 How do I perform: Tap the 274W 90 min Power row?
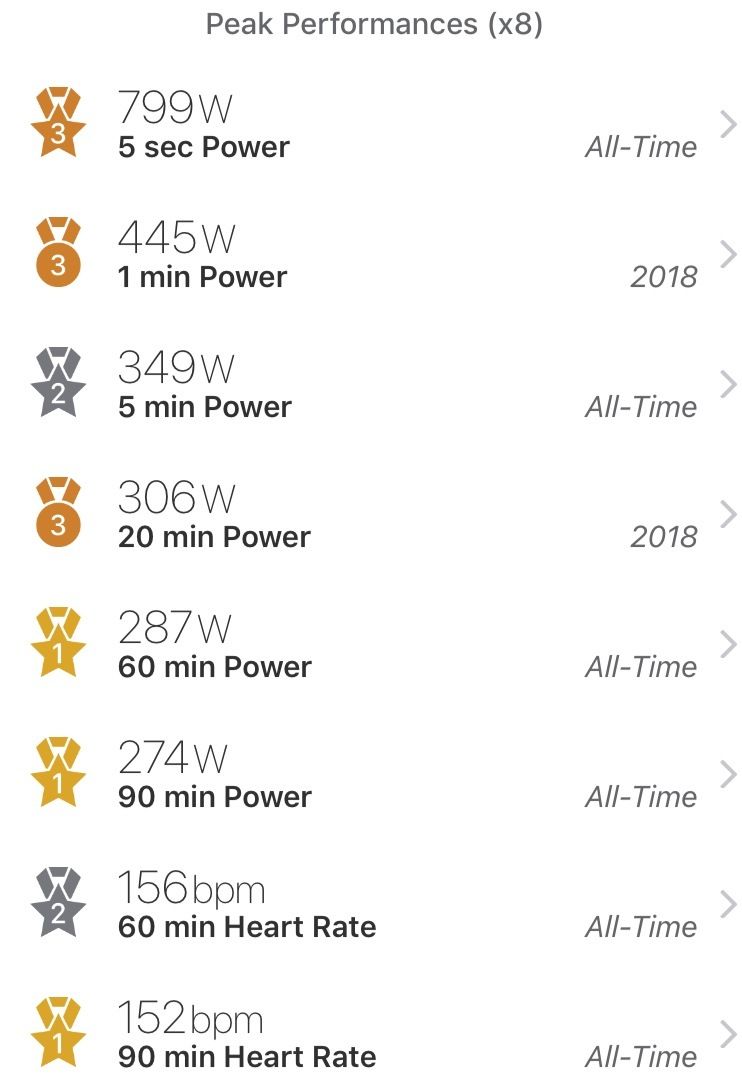[x=370, y=776]
